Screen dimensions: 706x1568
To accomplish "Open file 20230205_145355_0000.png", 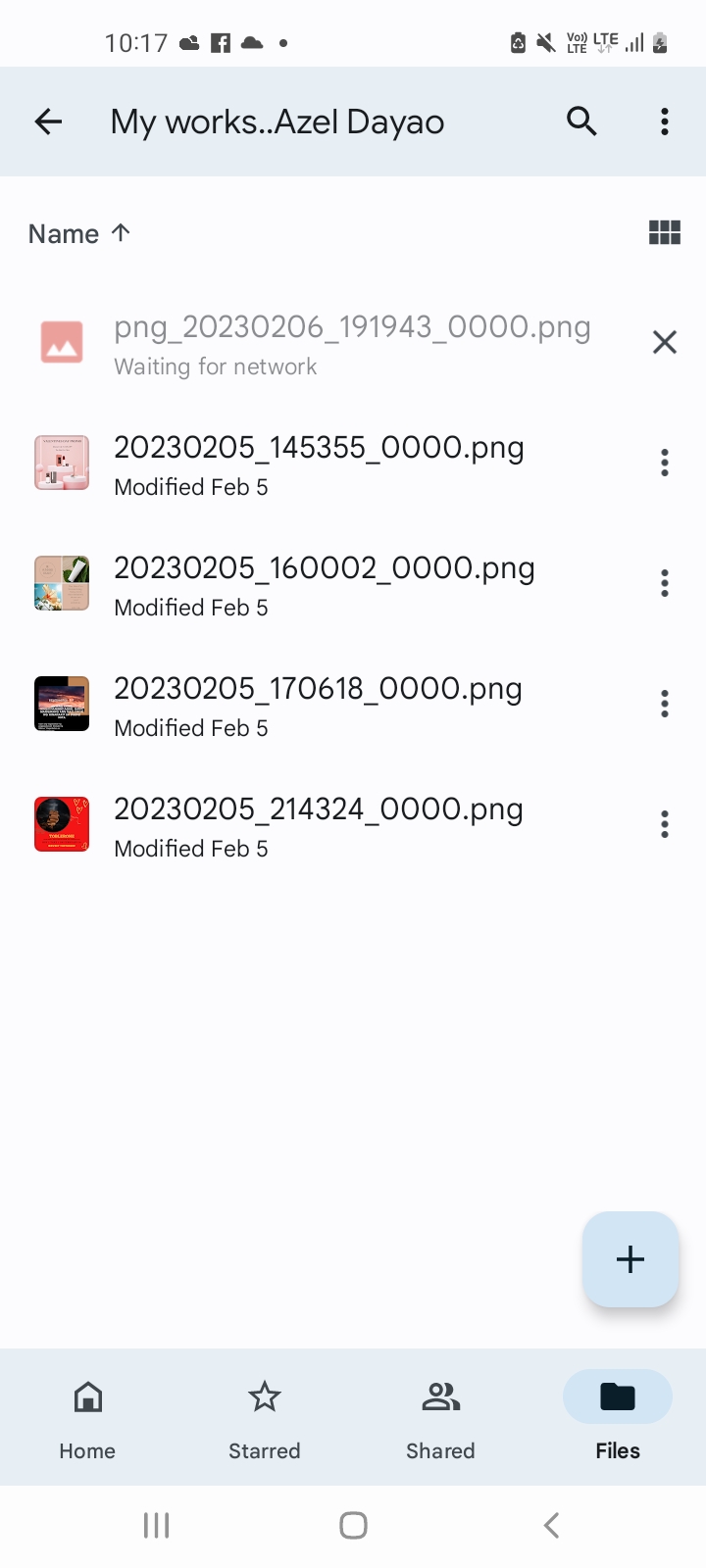I will (x=318, y=464).
